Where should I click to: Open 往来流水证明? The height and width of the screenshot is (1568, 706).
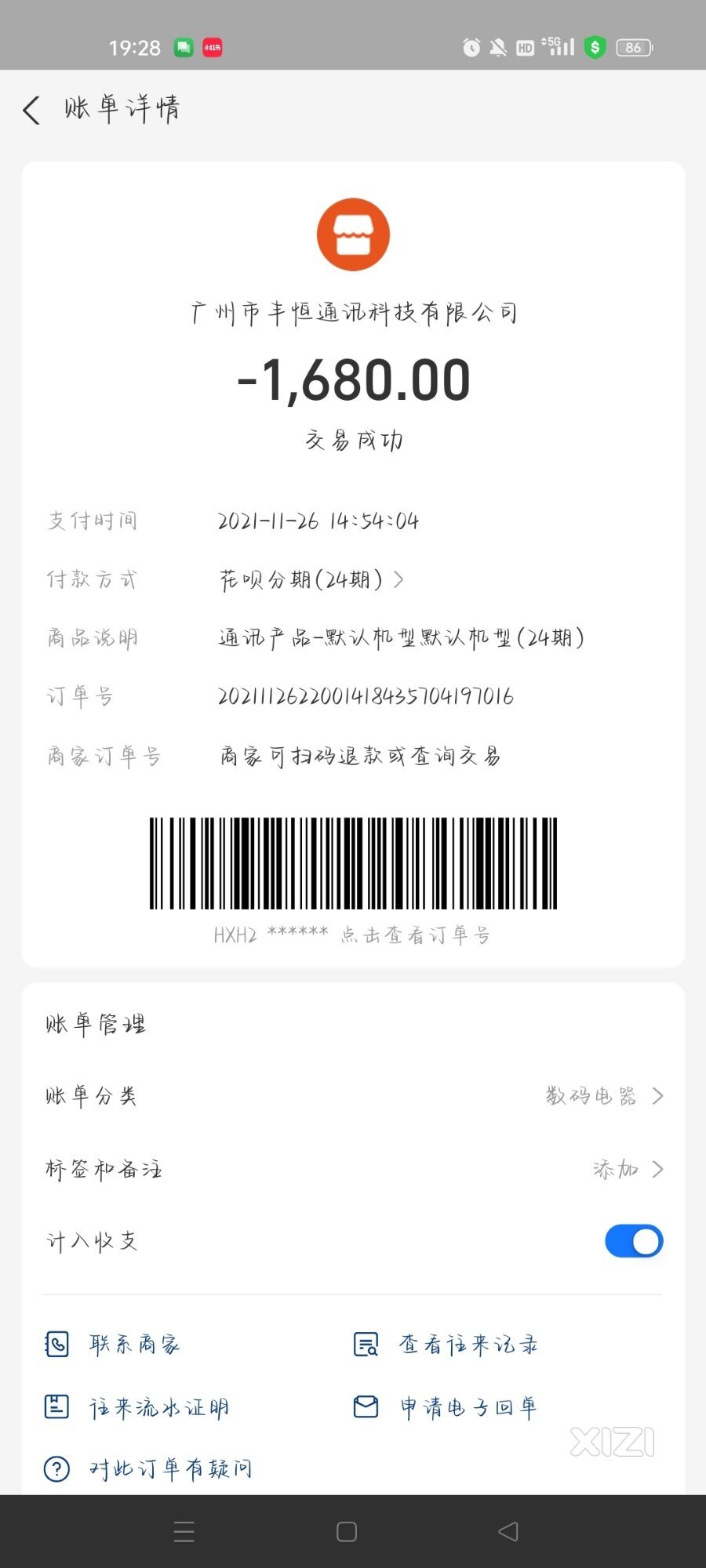click(136, 1407)
